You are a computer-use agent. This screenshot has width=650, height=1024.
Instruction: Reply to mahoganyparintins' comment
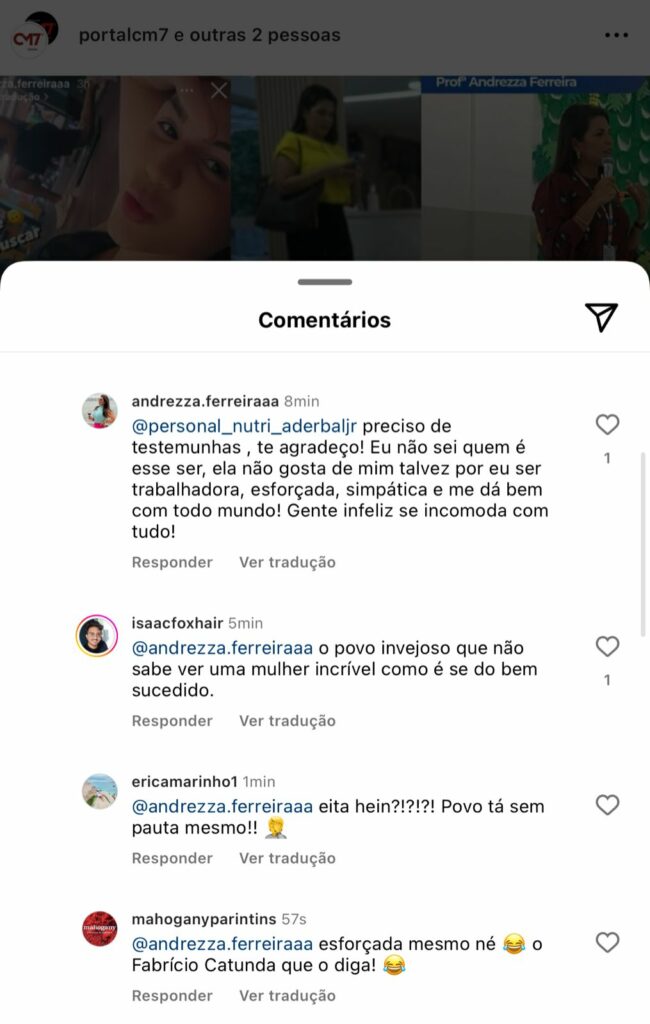point(172,995)
